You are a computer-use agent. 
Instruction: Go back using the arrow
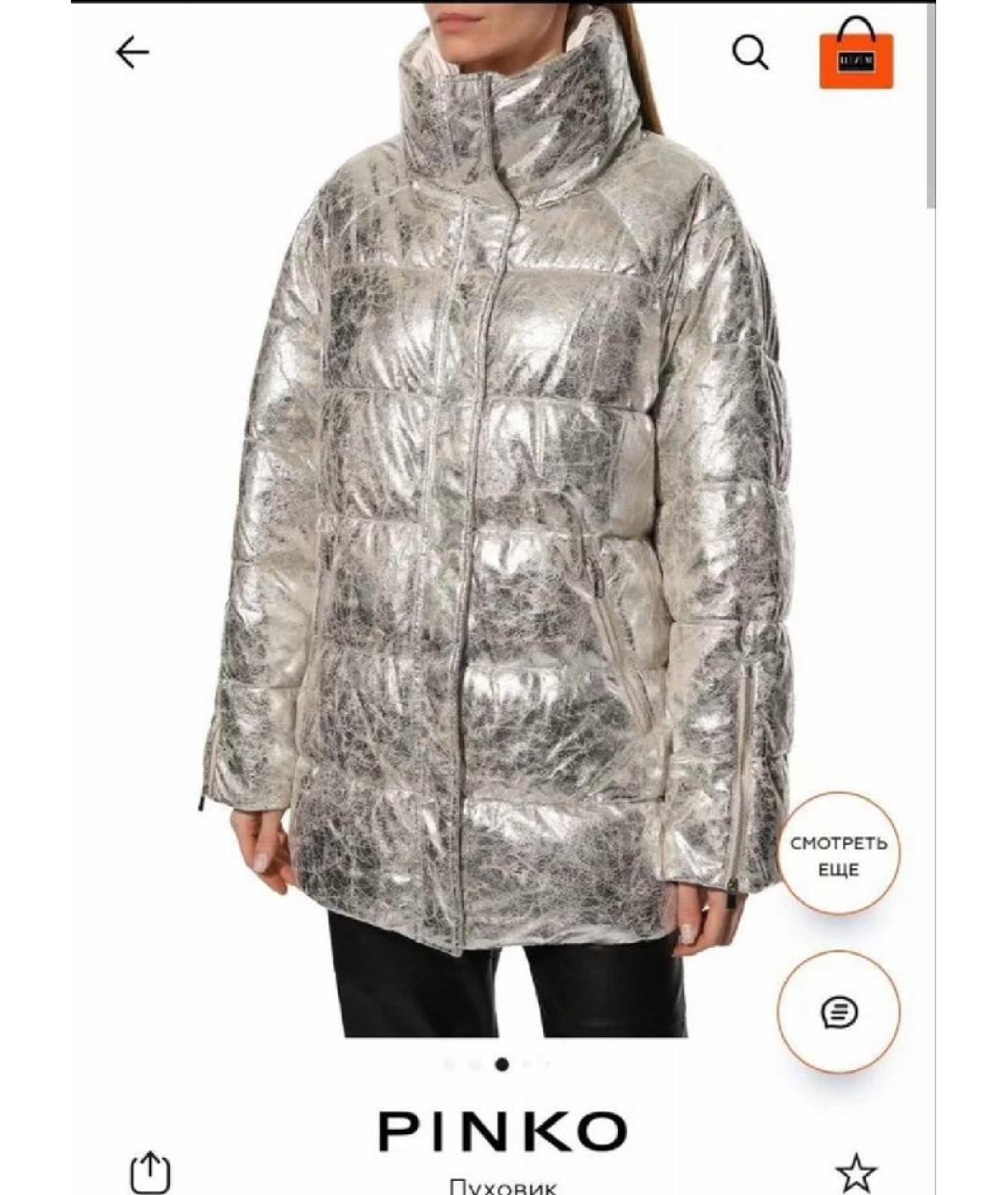[132, 52]
